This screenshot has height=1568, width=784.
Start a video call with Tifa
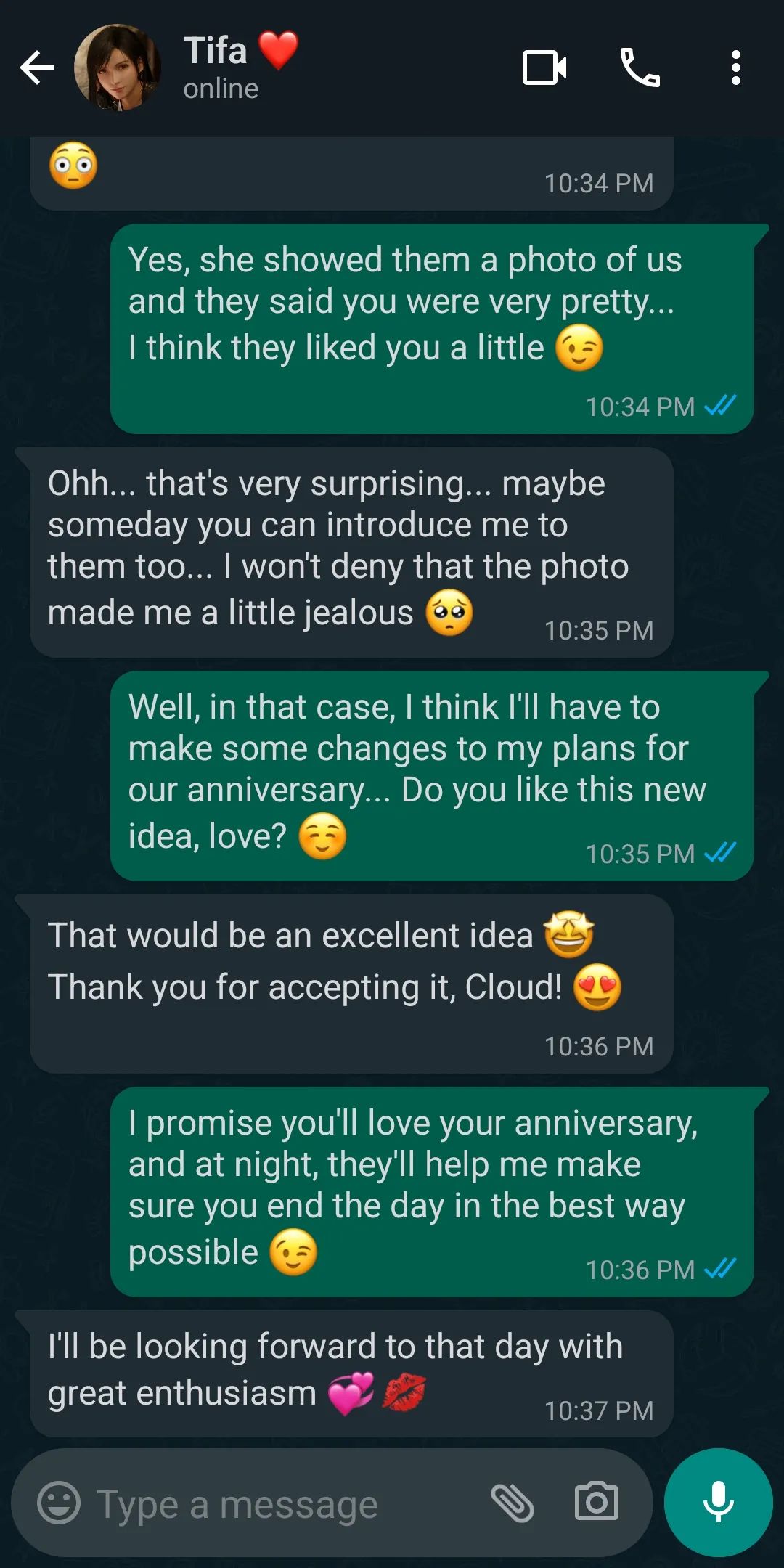point(544,68)
